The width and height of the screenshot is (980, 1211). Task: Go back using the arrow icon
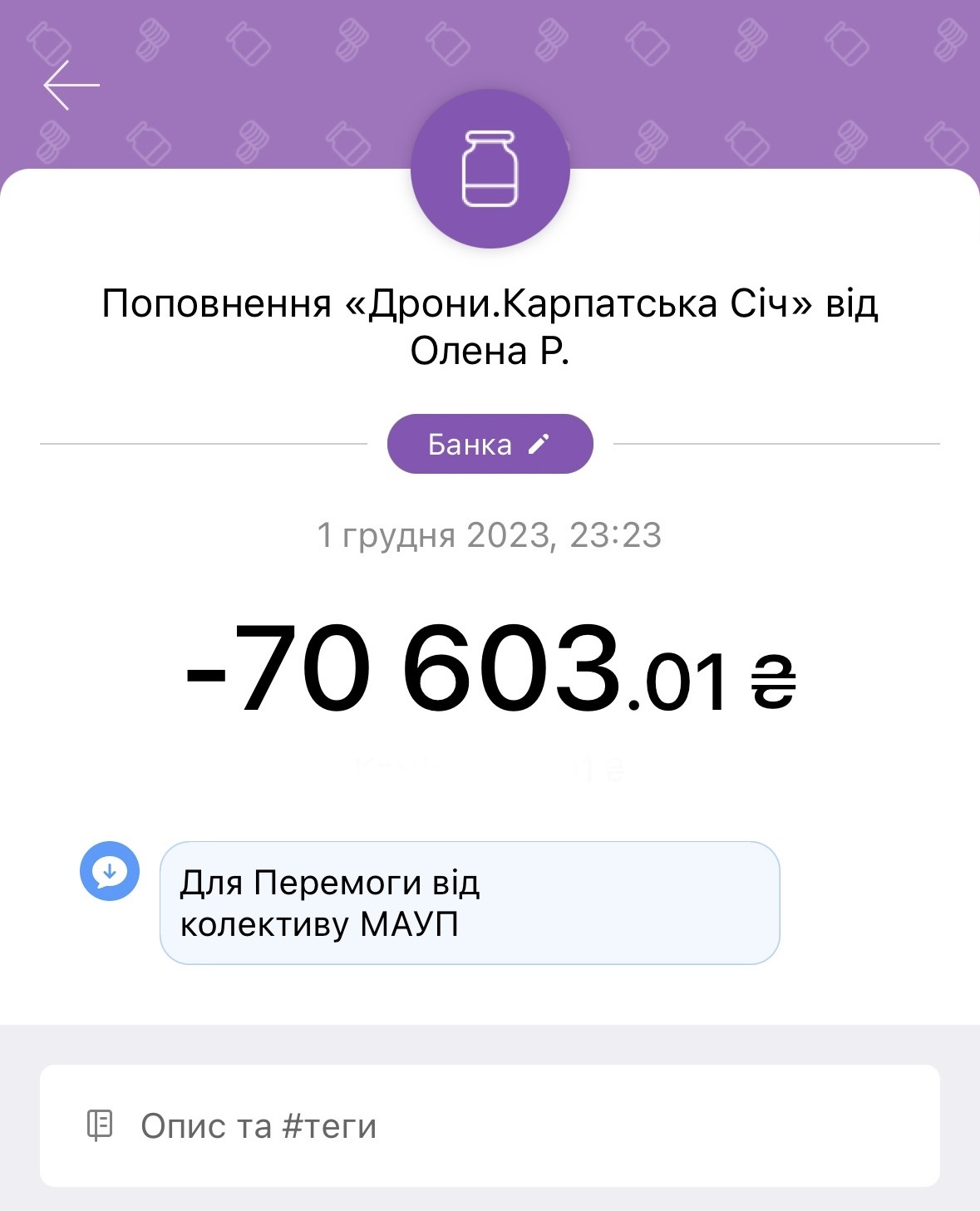click(71, 85)
